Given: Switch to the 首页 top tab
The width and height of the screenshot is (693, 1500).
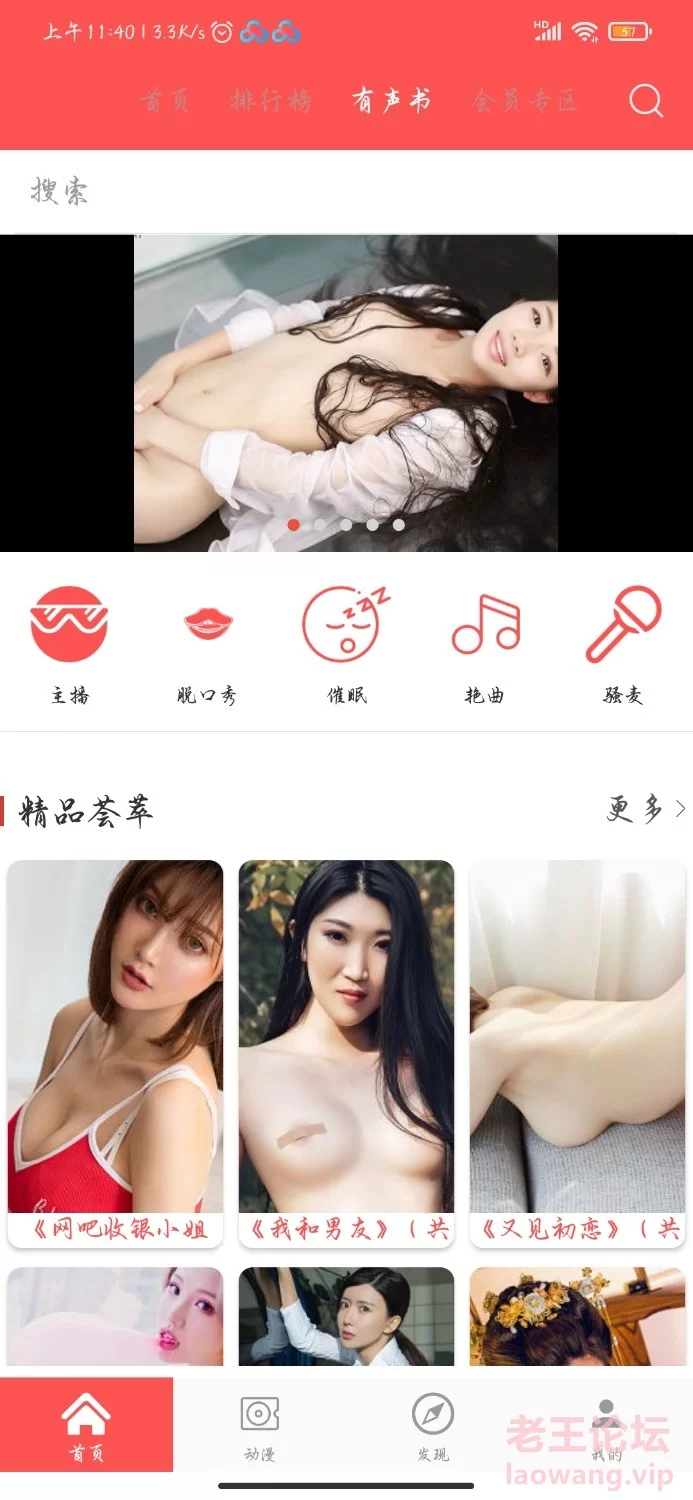Looking at the screenshot, I should pos(165,101).
